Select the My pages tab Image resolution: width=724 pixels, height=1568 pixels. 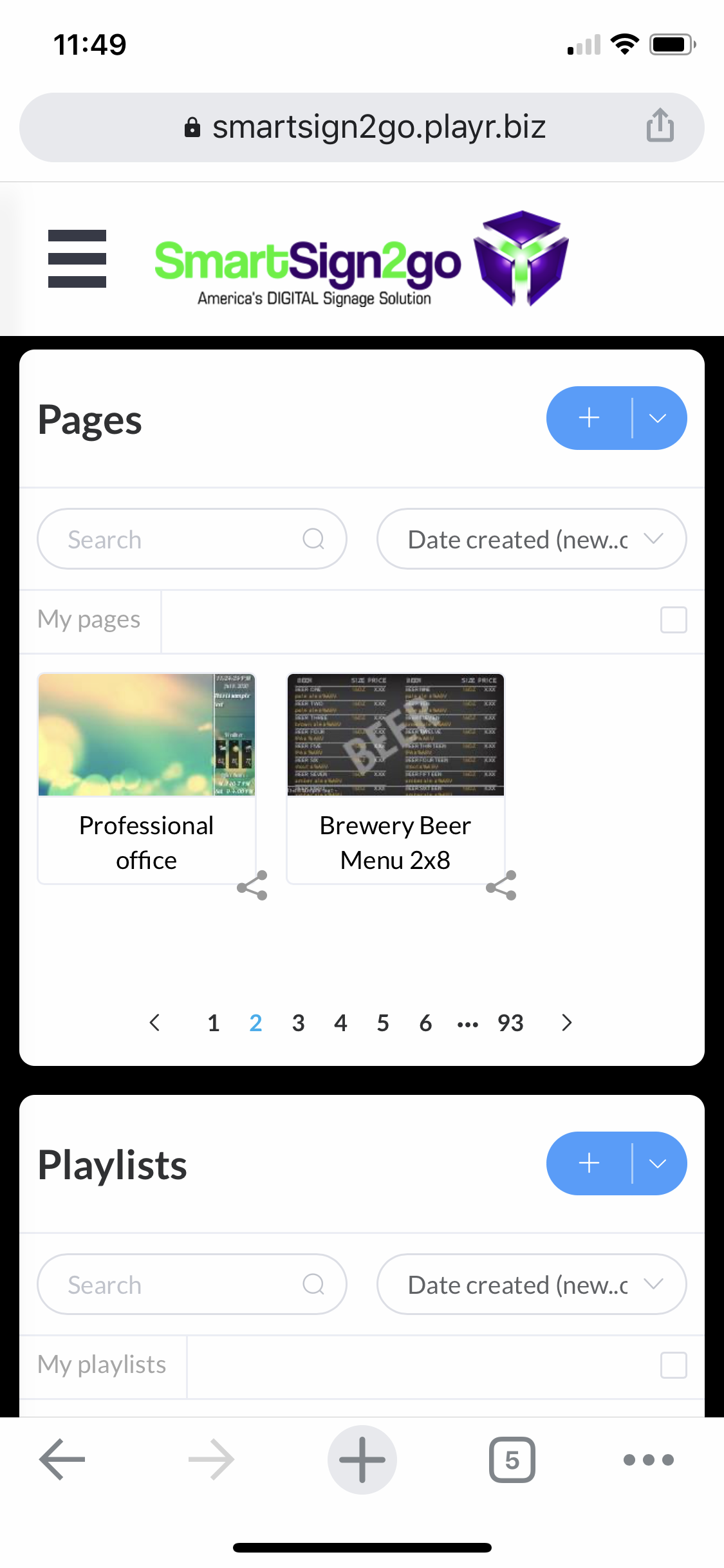89,620
